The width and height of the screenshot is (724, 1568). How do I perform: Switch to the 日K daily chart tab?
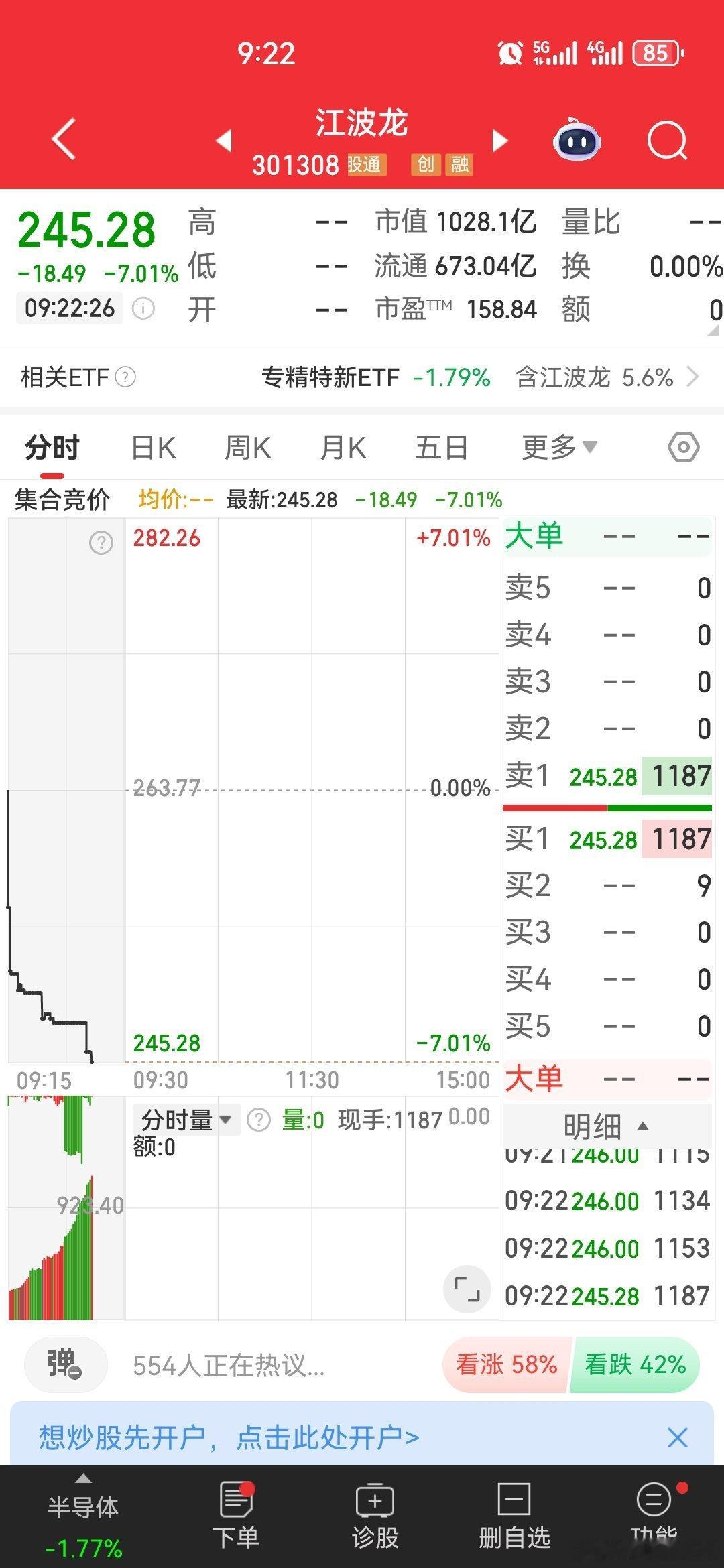pos(153,446)
